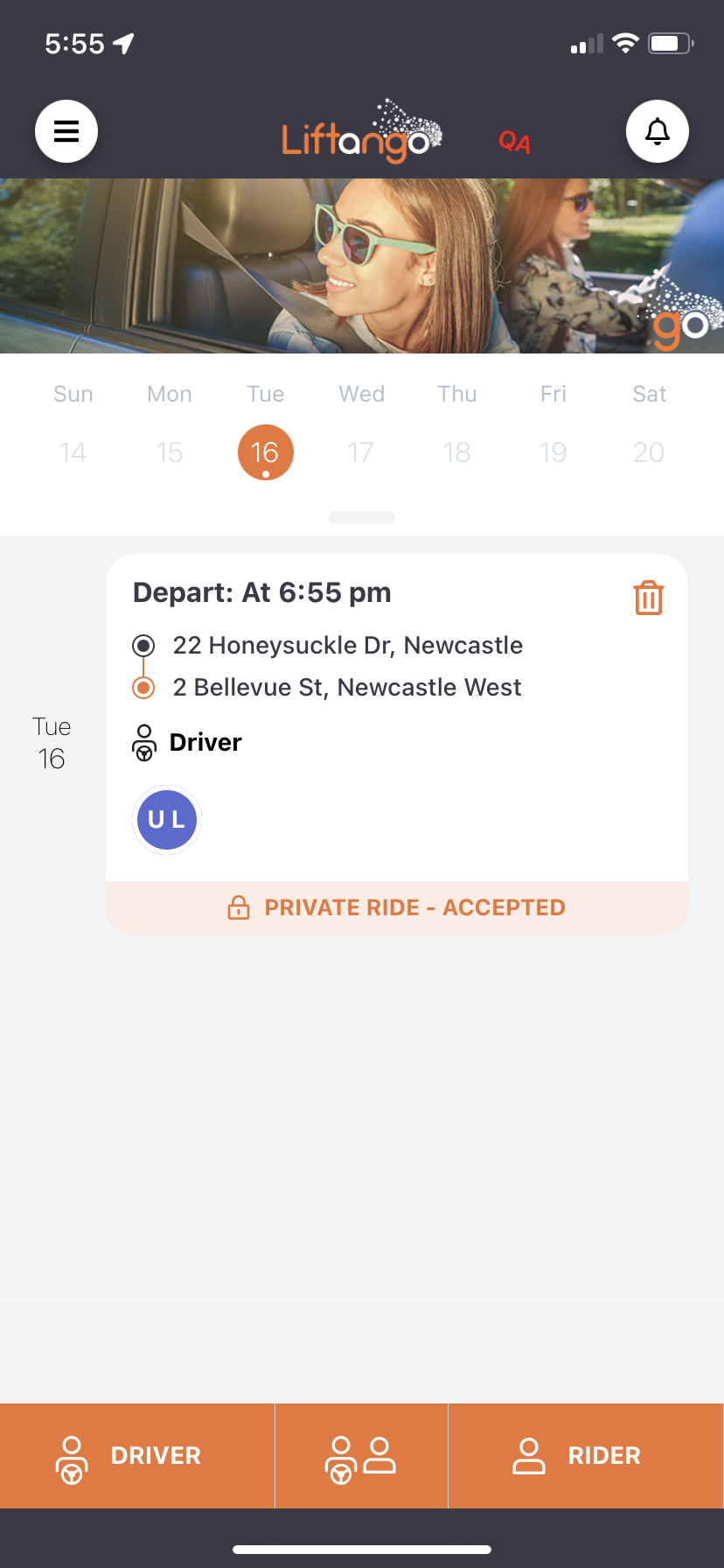View the UL rider avatar
The height and width of the screenshot is (1568, 724).
pyautogui.click(x=167, y=820)
